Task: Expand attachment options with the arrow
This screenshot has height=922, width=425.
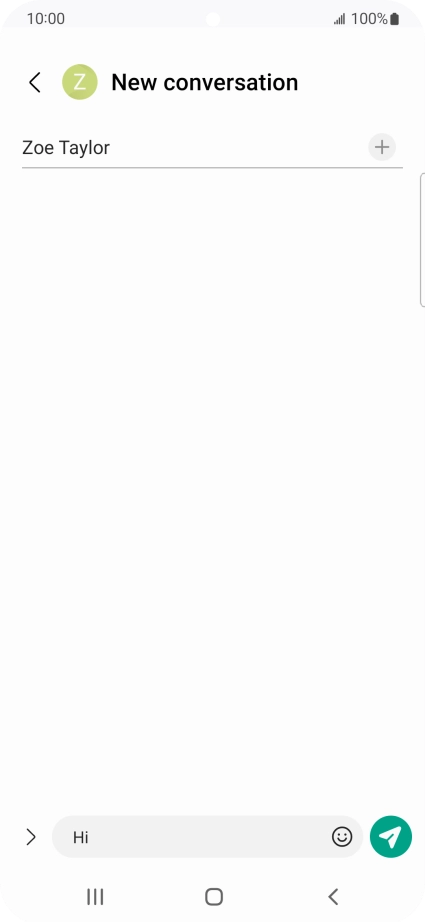Action: [31, 837]
